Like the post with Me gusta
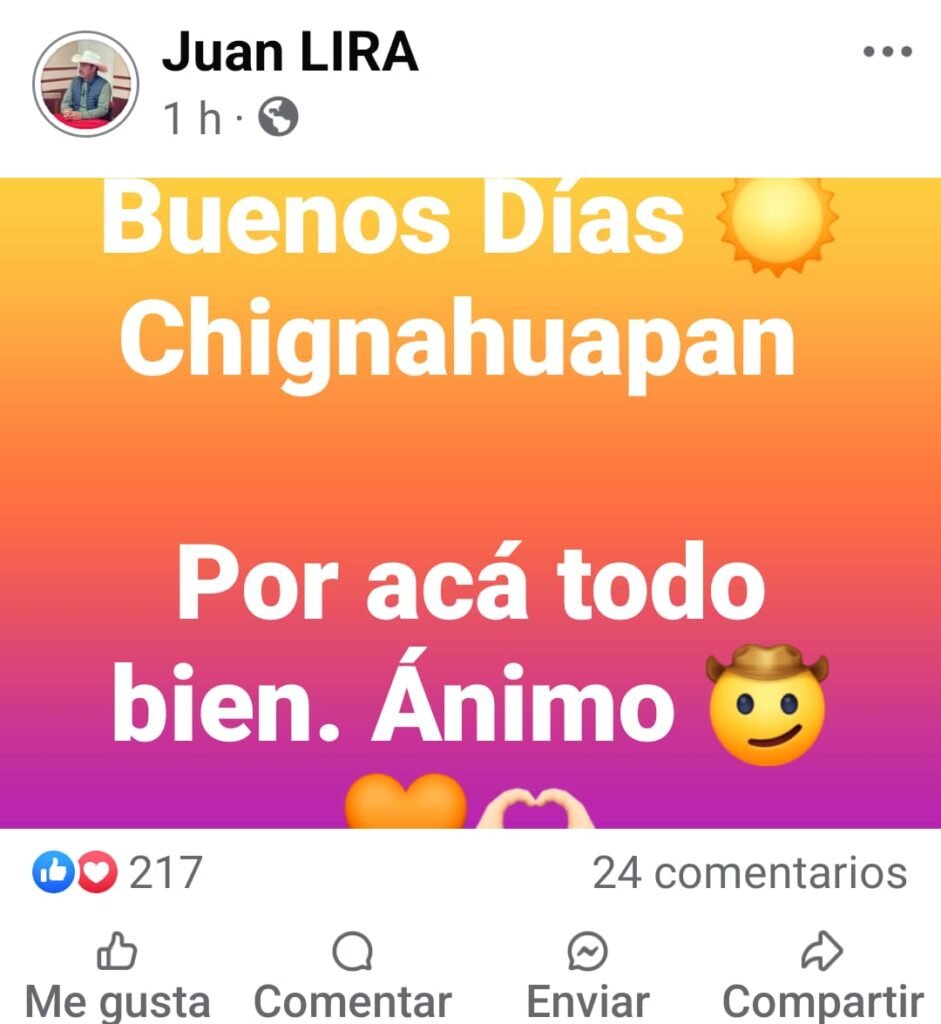 [117, 978]
